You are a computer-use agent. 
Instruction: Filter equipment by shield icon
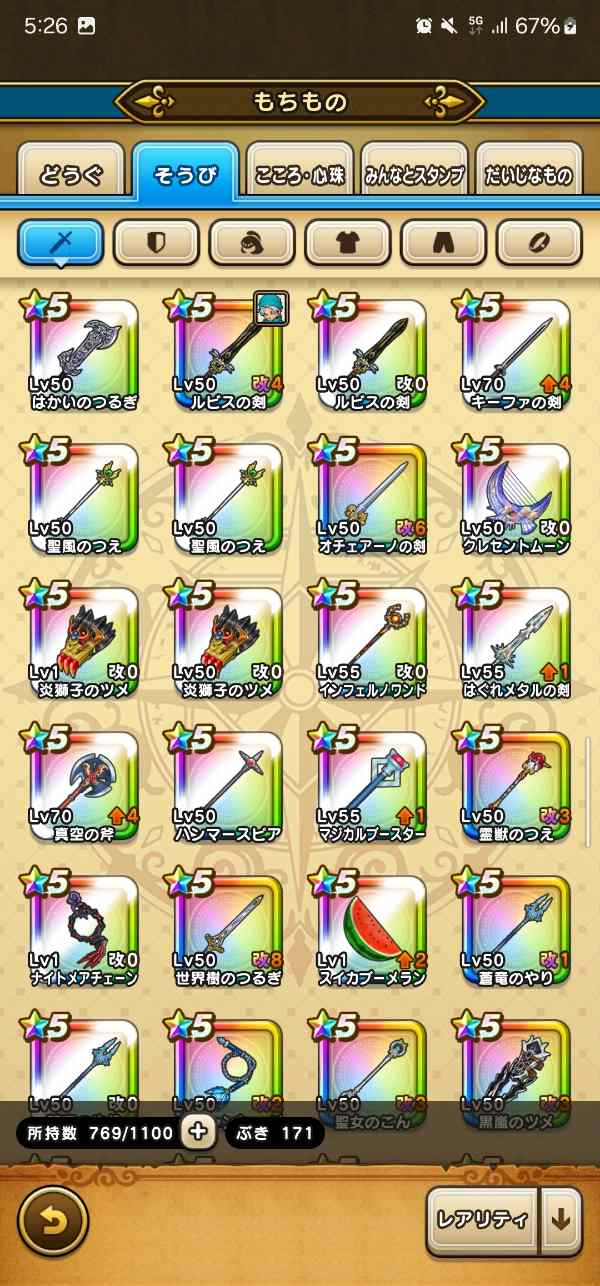coord(156,242)
